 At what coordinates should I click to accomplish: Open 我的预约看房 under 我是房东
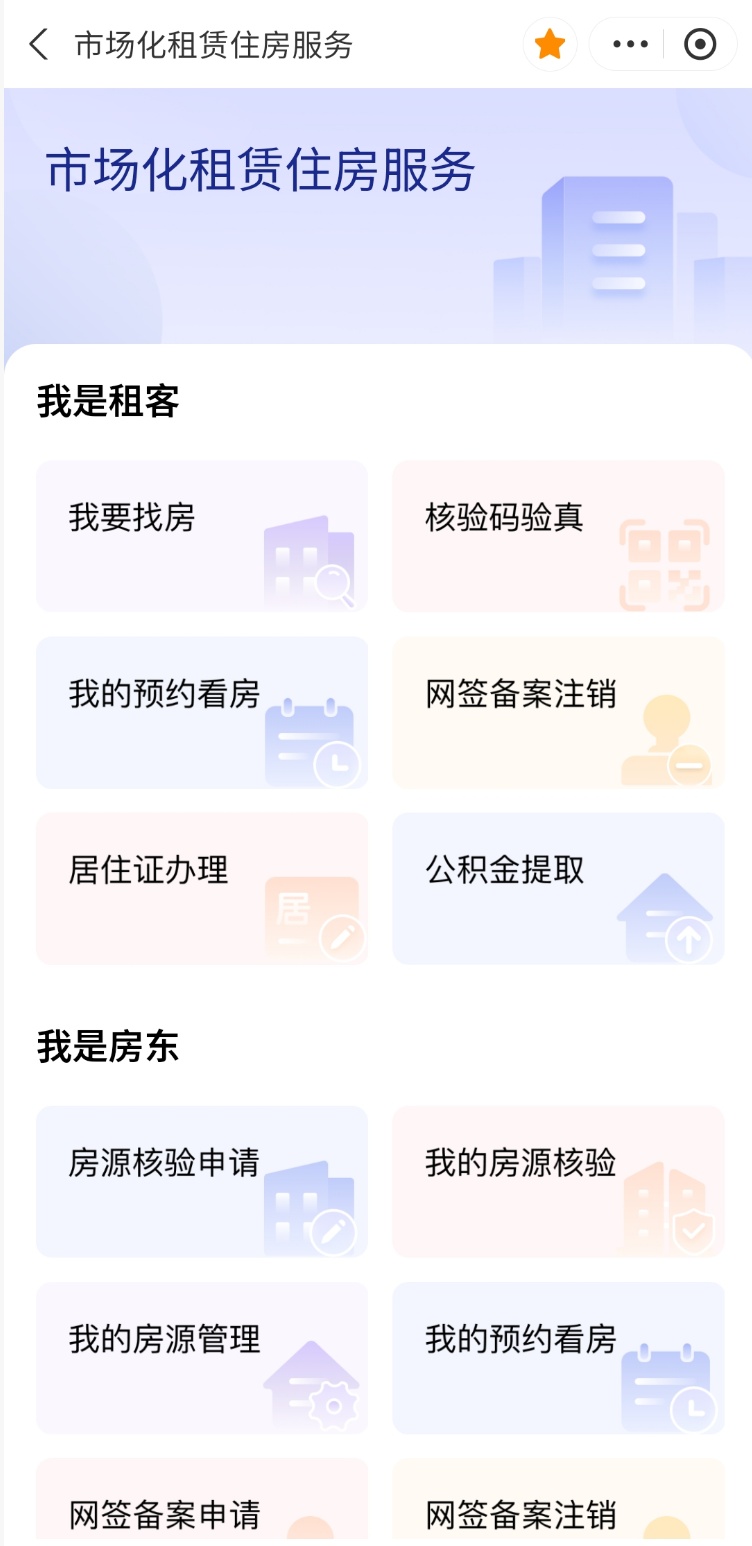pos(558,1357)
